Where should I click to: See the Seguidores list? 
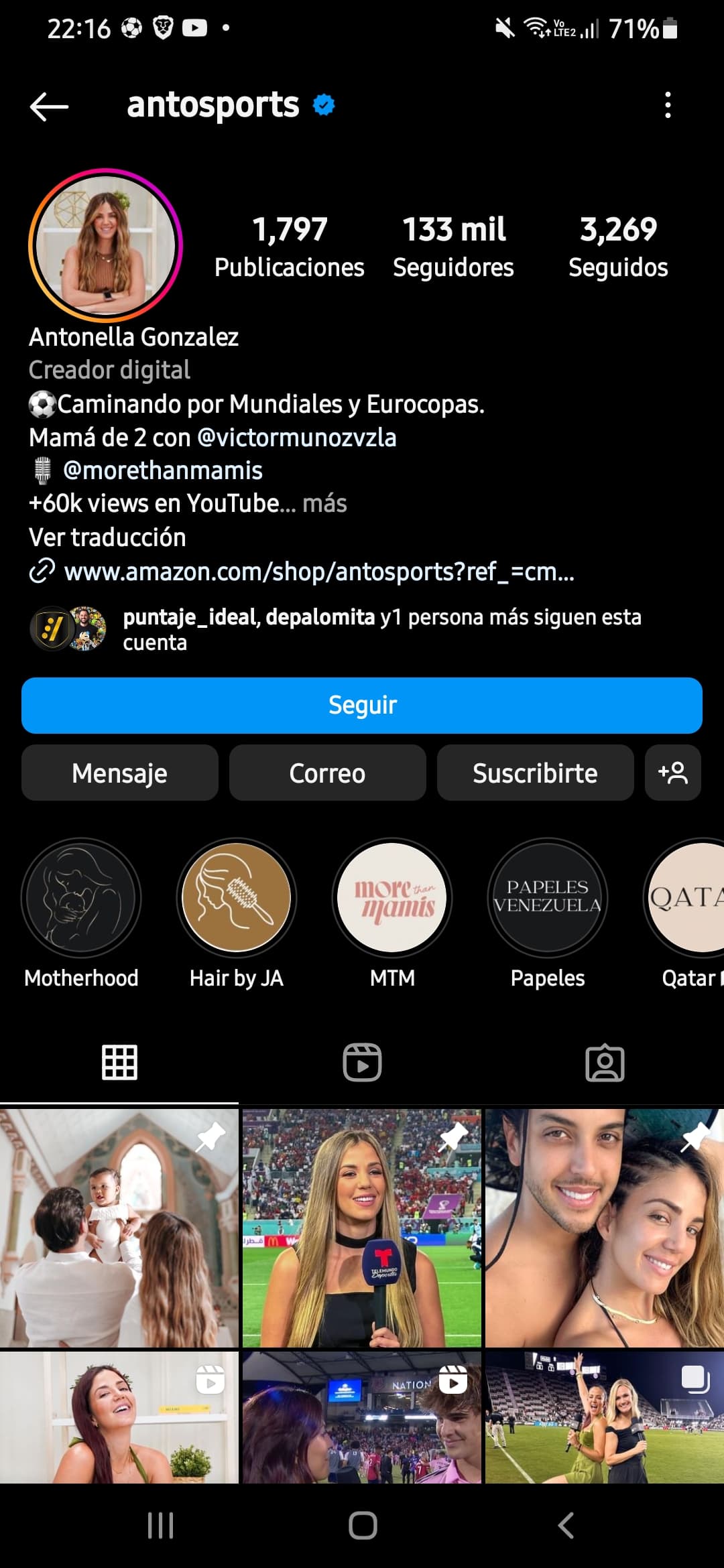point(453,246)
